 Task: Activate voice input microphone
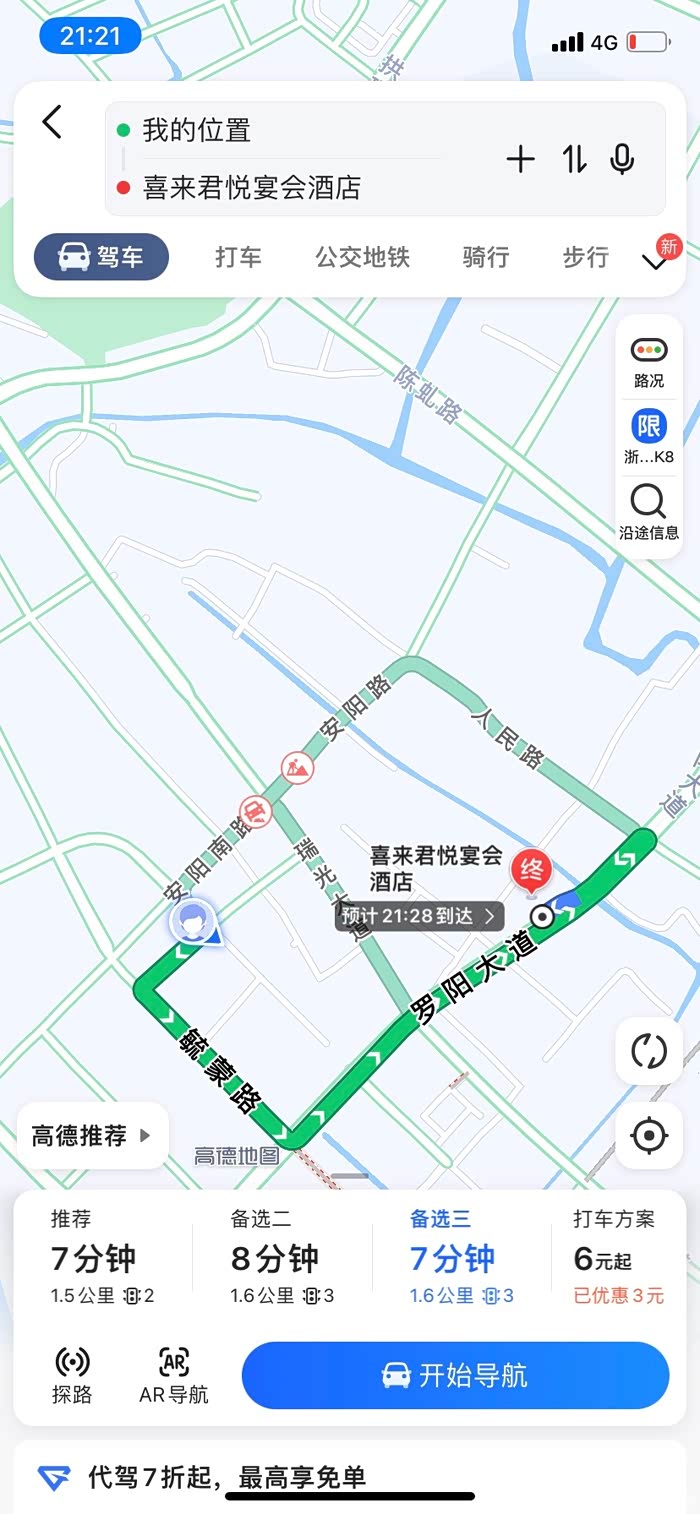click(623, 159)
